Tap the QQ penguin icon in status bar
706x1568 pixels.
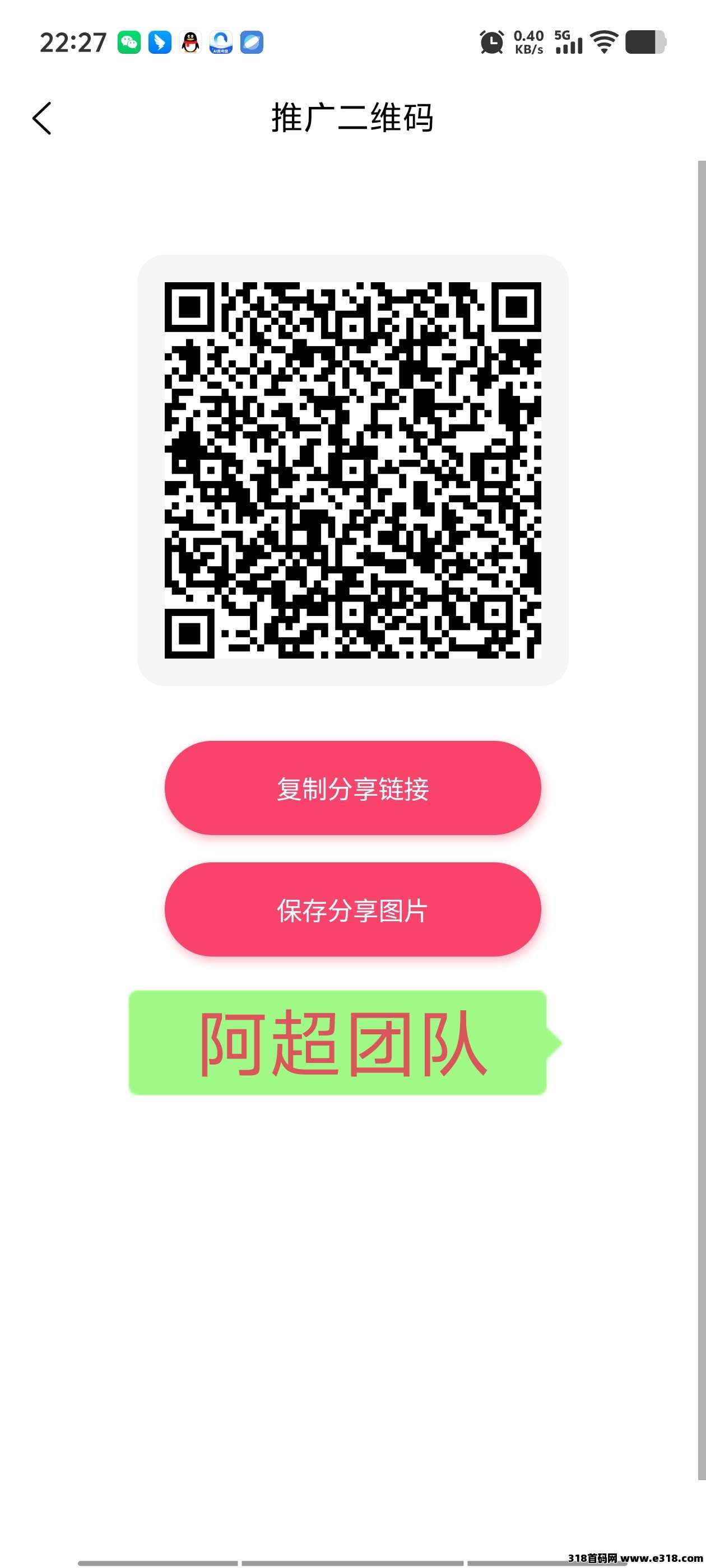[x=190, y=43]
